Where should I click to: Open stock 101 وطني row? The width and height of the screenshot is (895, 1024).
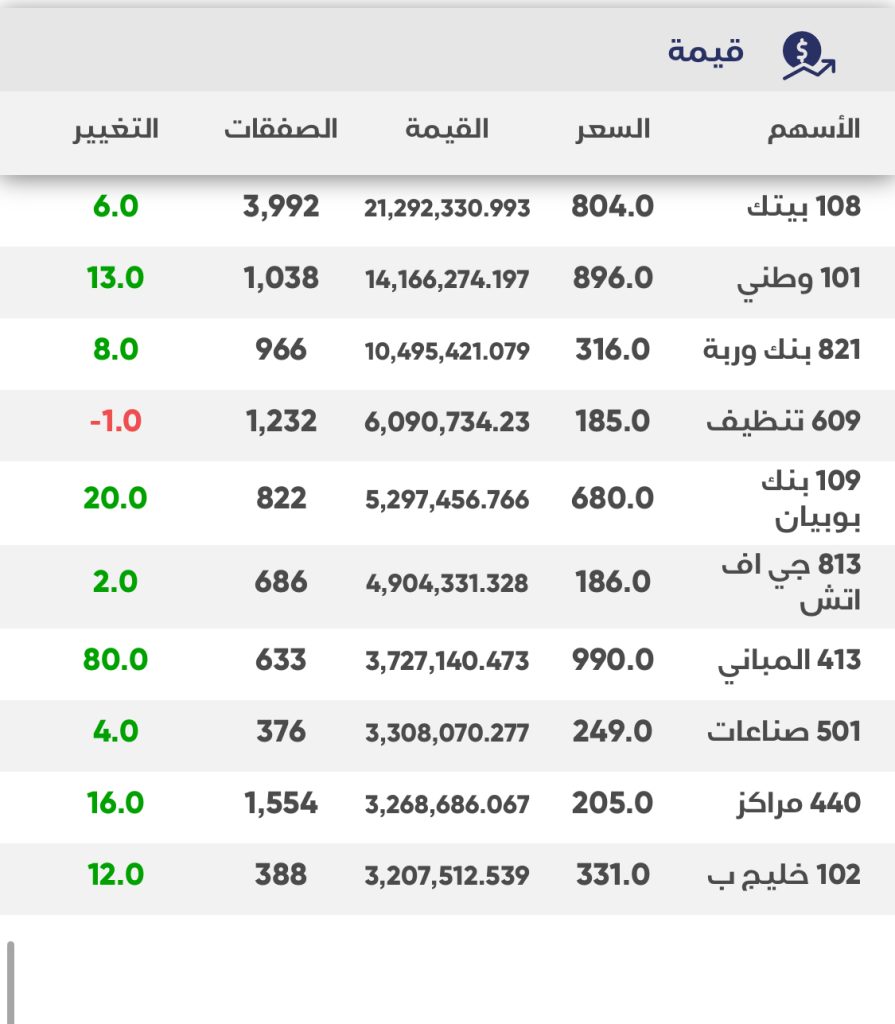[x=798, y=279]
